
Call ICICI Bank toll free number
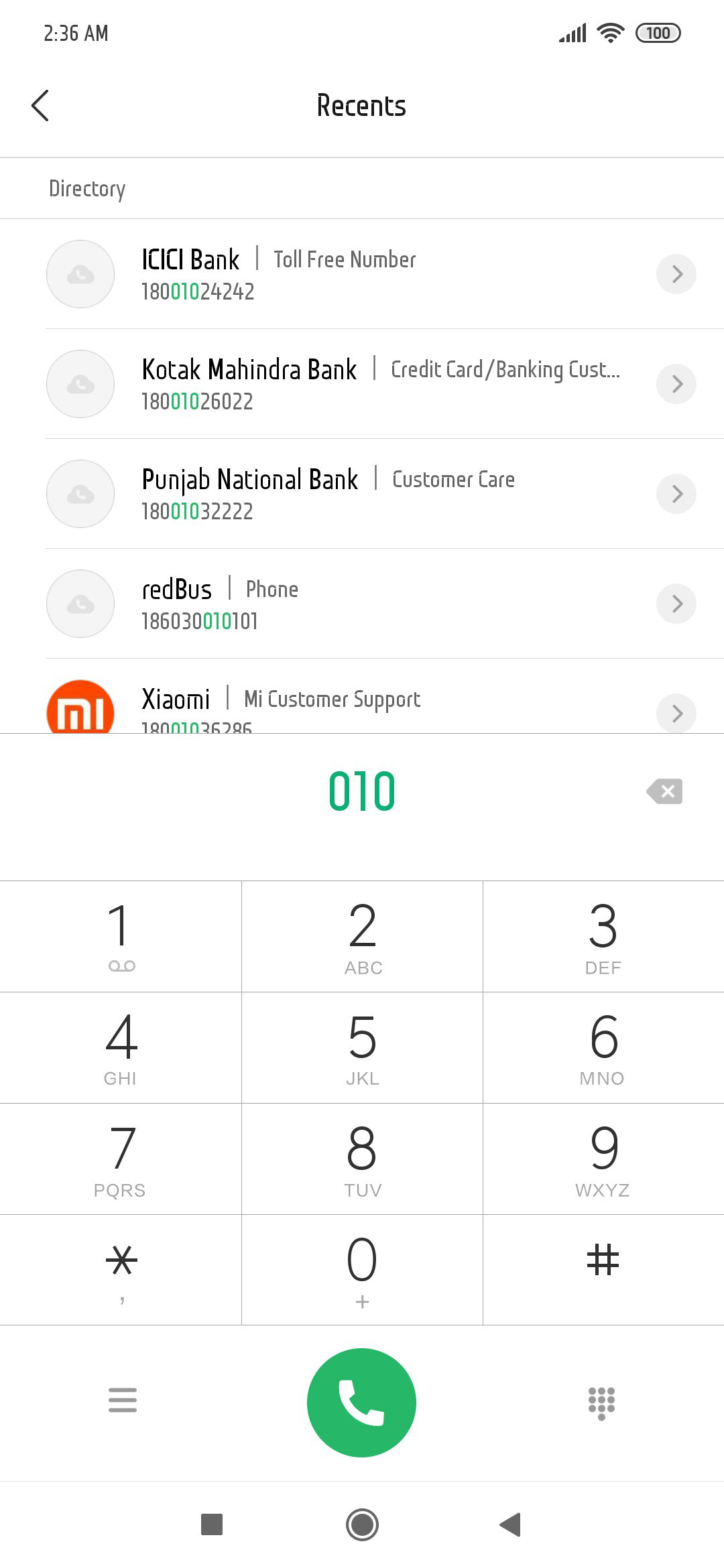coord(362,274)
